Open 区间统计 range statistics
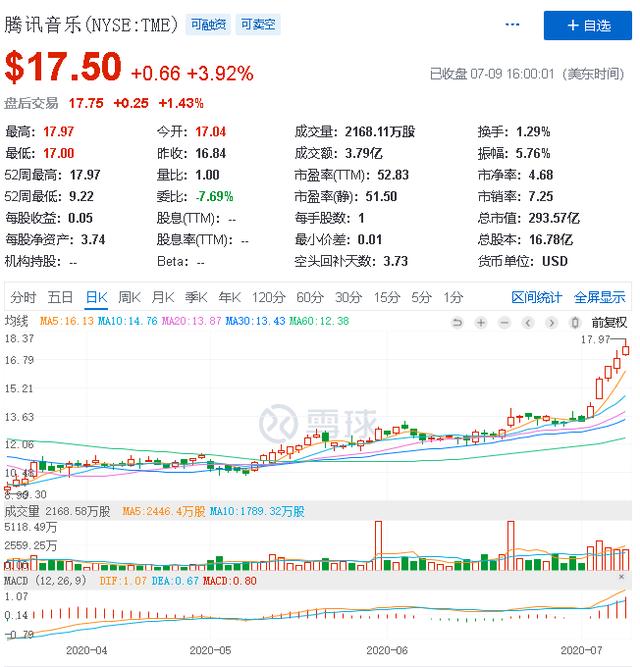This screenshot has height=667, width=640. (537, 297)
